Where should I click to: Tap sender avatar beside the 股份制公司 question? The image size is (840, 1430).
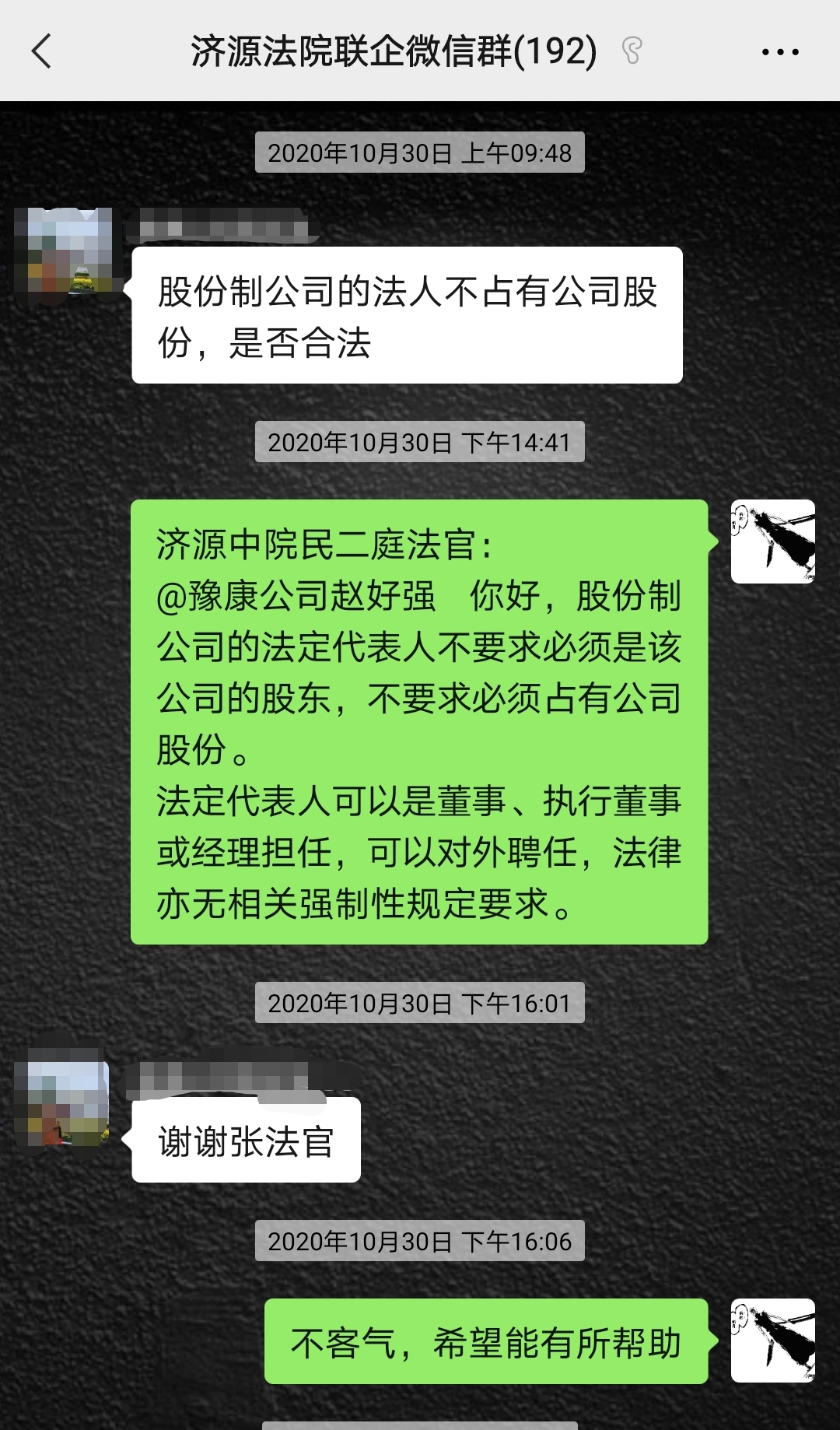click(65, 252)
